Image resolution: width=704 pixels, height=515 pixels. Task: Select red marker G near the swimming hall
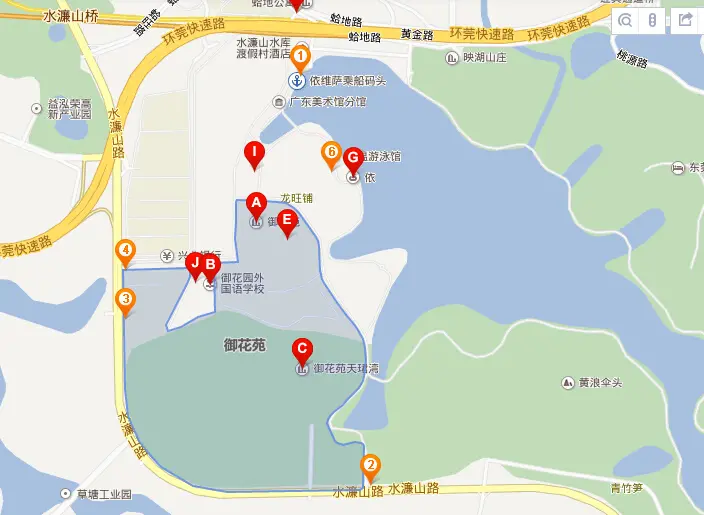click(x=352, y=158)
